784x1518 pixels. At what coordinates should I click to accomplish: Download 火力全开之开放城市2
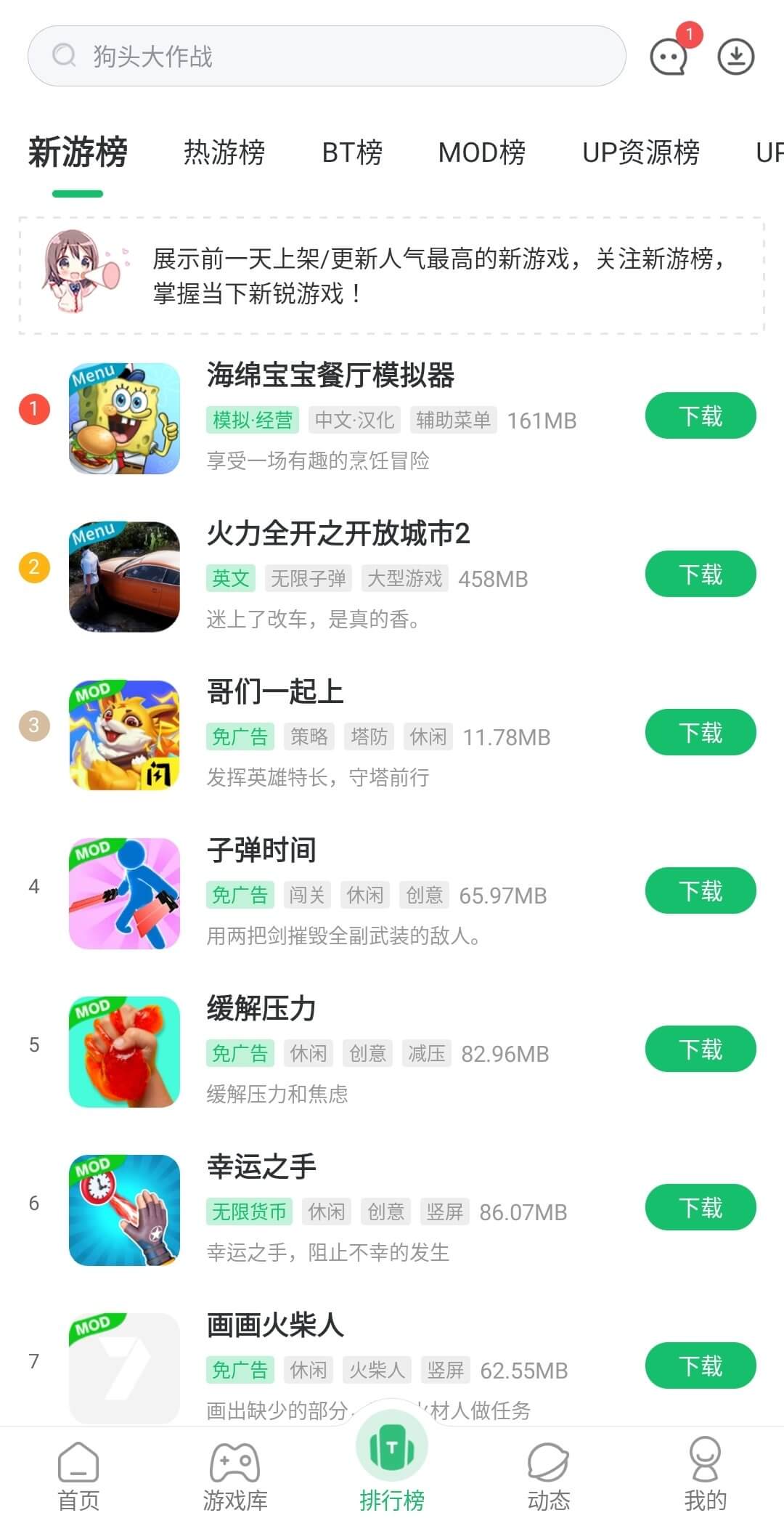pyautogui.click(x=701, y=575)
